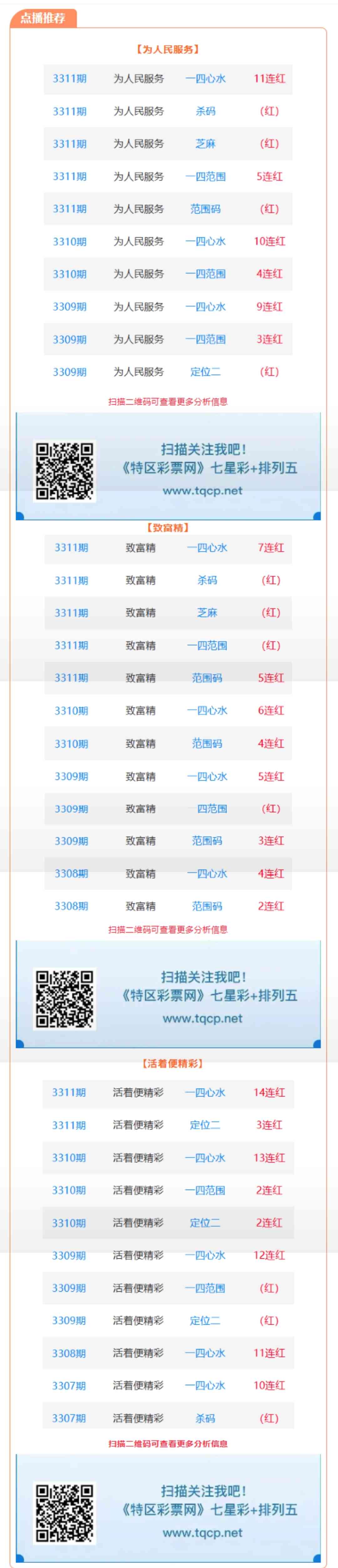Select 3310期 活着便精彩 一四范围 entry
The width and height of the screenshot is (338, 1568).
(x=168, y=1190)
